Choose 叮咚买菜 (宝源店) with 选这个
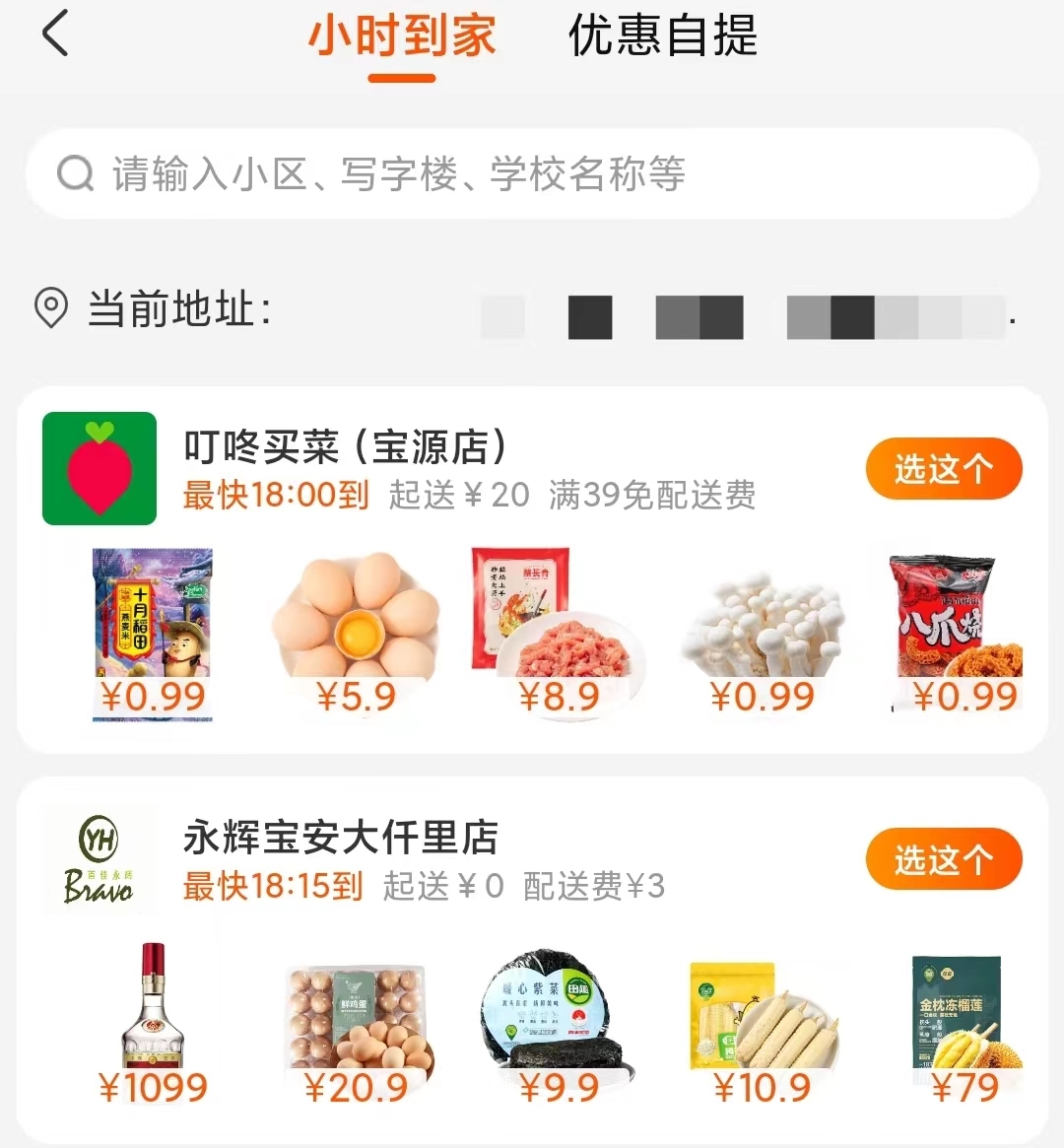This screenshot has width=1064, height=1148. click(943, 469)
